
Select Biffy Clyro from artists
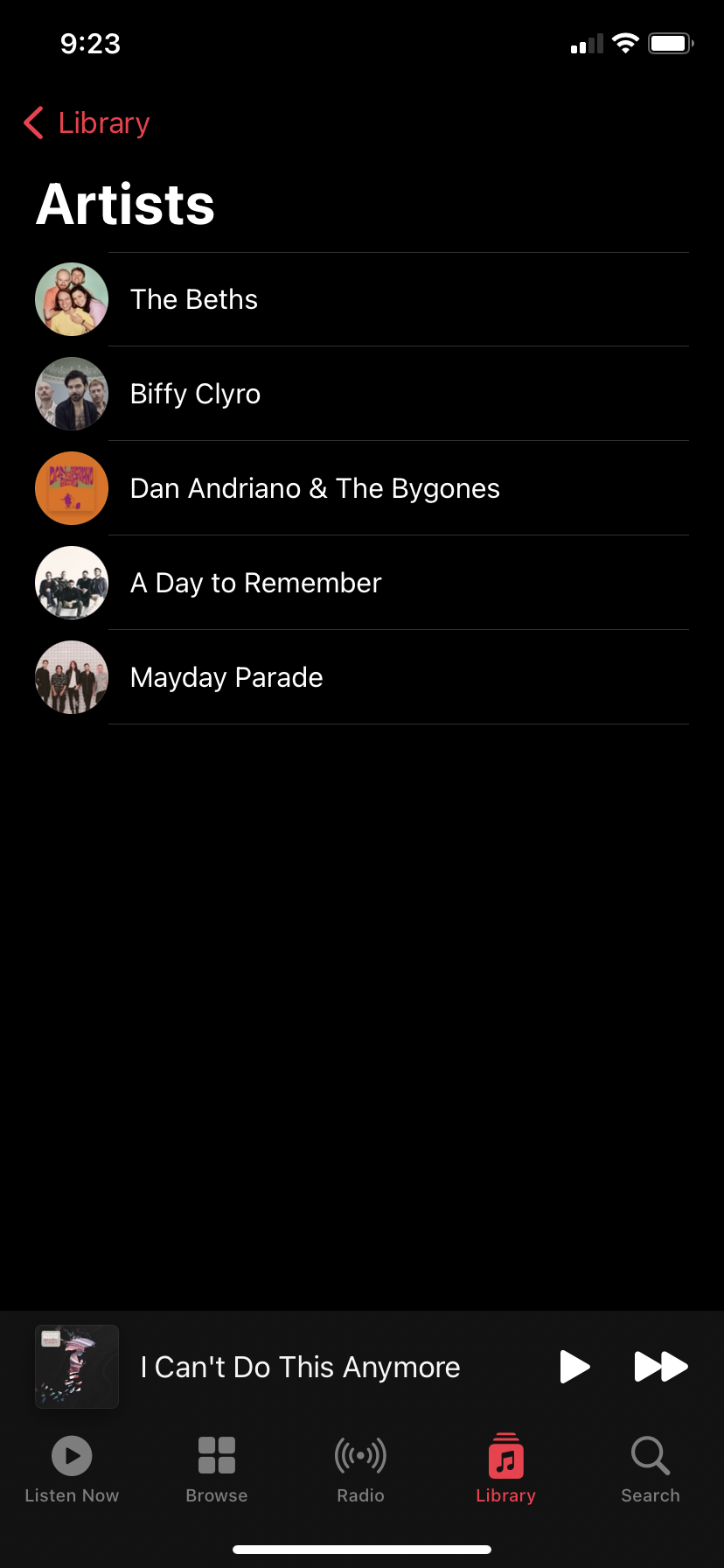click(195, 394)
